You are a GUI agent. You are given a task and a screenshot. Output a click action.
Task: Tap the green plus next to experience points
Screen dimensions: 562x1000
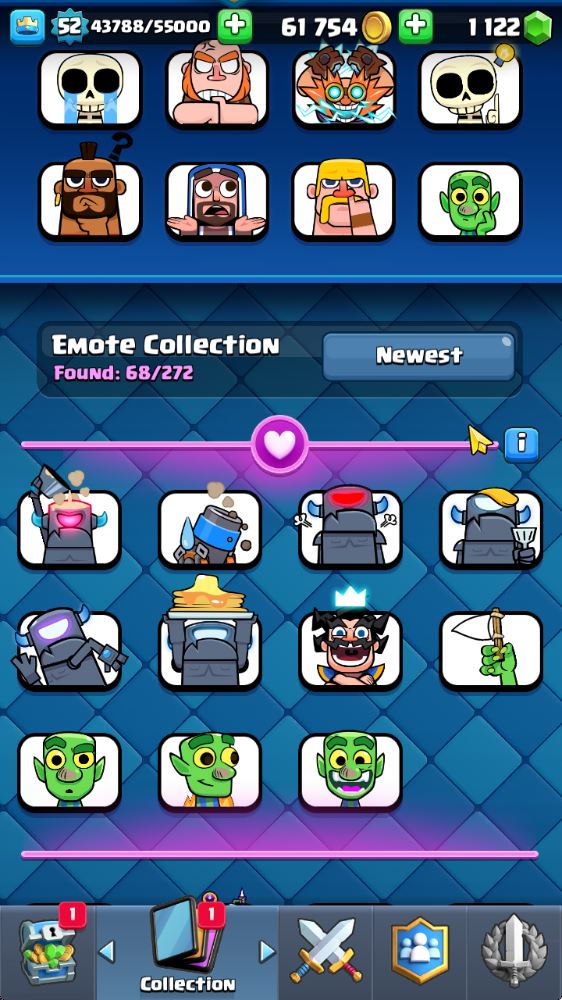[x=235, y=26]
